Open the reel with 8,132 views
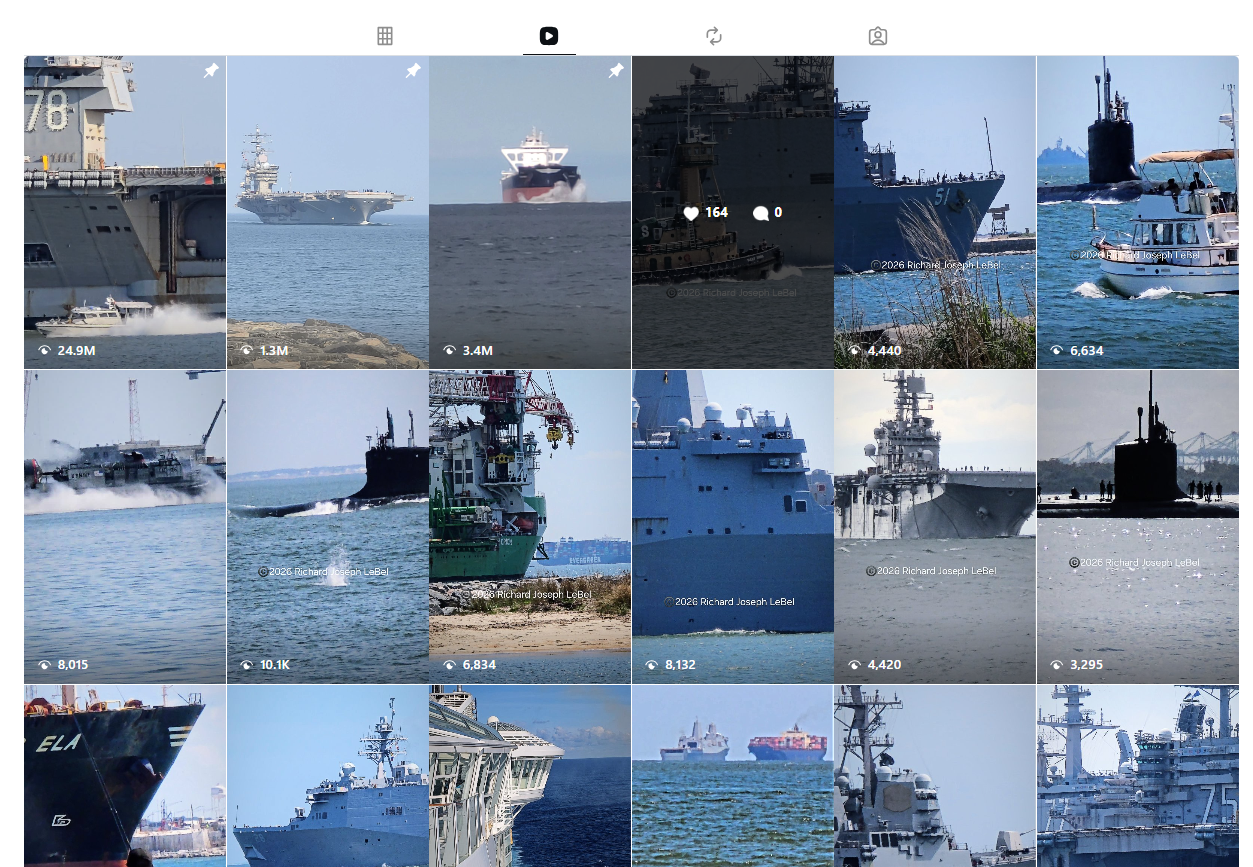 (x=732, y=527)
